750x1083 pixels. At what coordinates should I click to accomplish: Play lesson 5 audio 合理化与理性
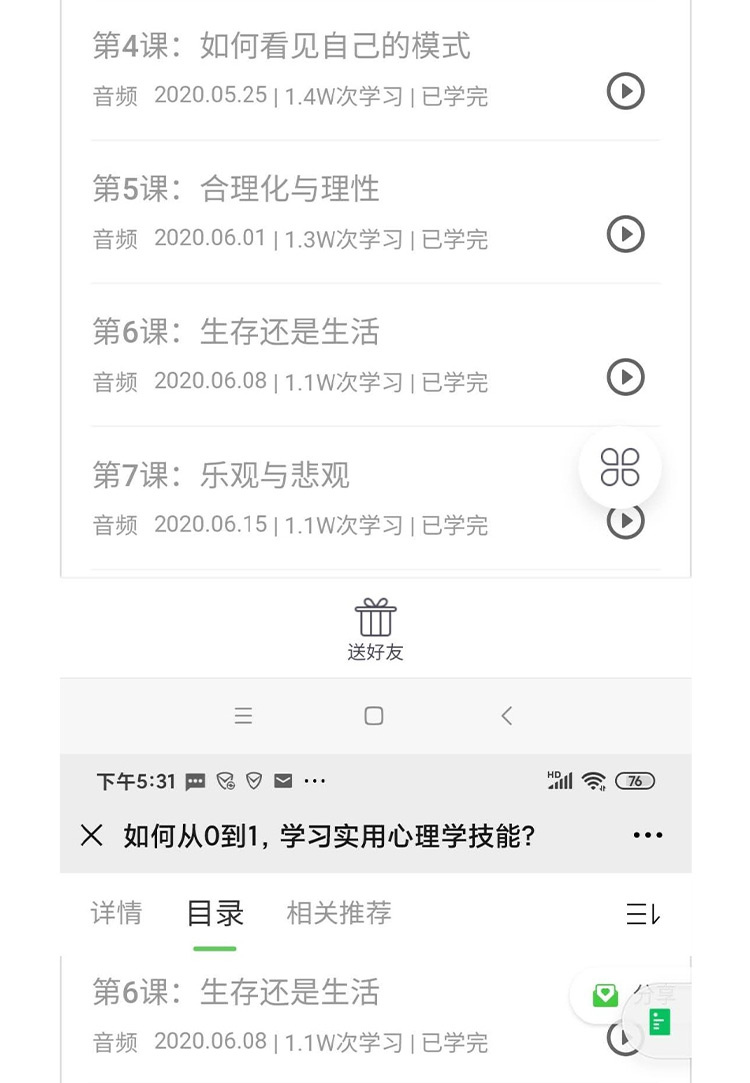tap(626, 235)
